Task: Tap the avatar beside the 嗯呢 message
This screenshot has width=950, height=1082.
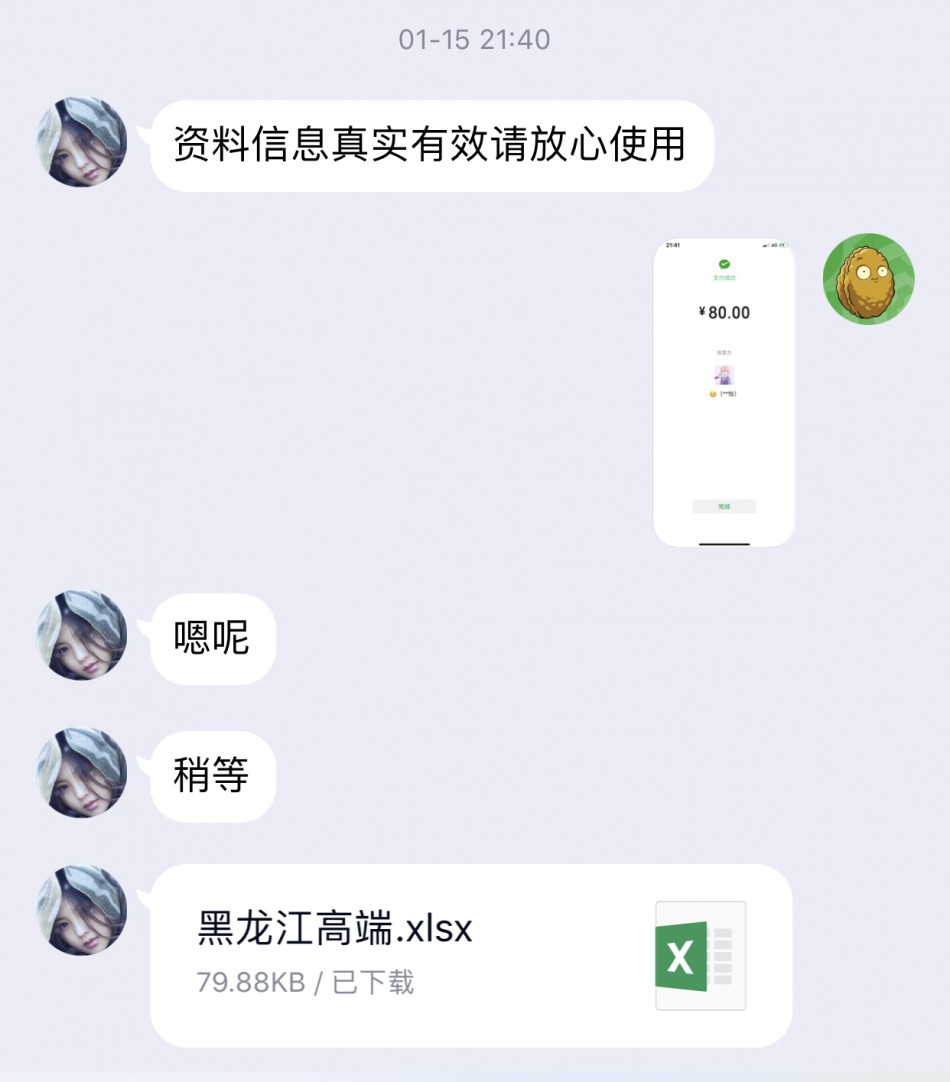Action: [x=82, y=636]
